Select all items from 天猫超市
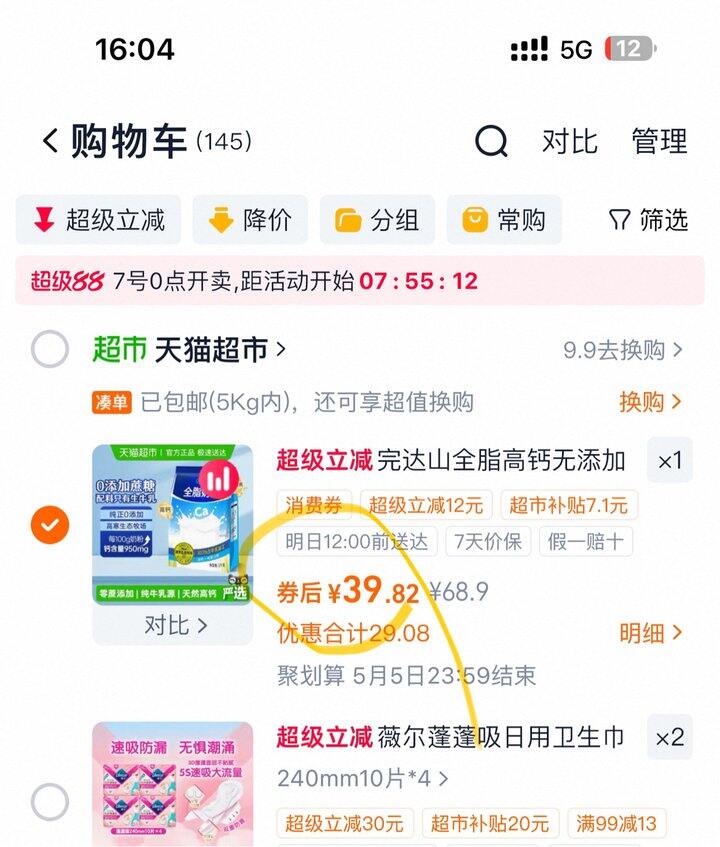Viewport: 720px width, 847px height. [x=50, y=349]
